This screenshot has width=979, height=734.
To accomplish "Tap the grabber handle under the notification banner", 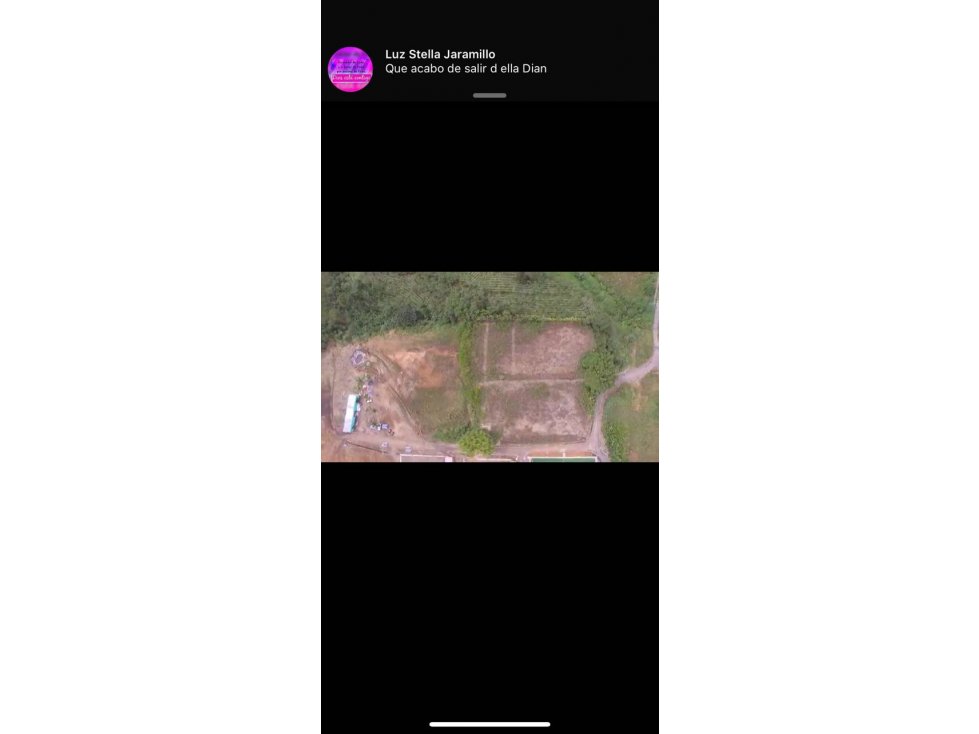I will click(x=489, y=96).
